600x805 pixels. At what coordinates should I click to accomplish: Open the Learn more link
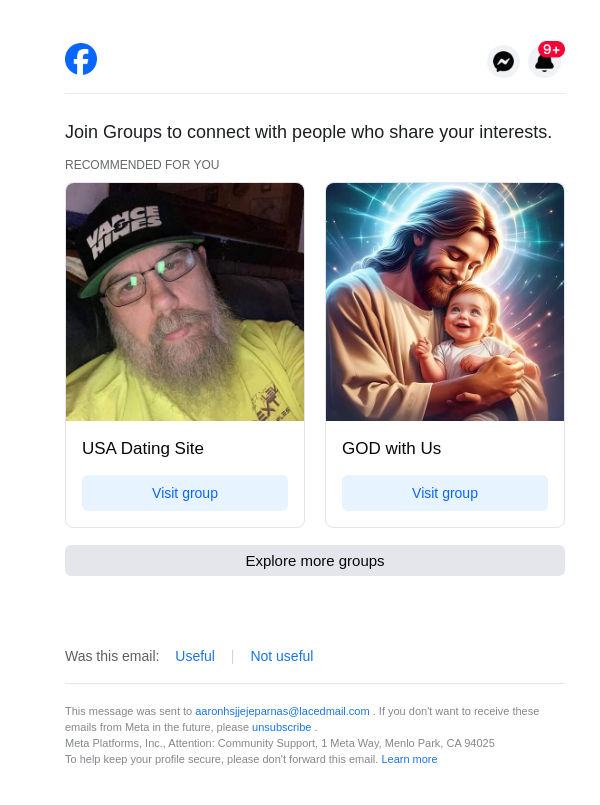tap(409, 759)
